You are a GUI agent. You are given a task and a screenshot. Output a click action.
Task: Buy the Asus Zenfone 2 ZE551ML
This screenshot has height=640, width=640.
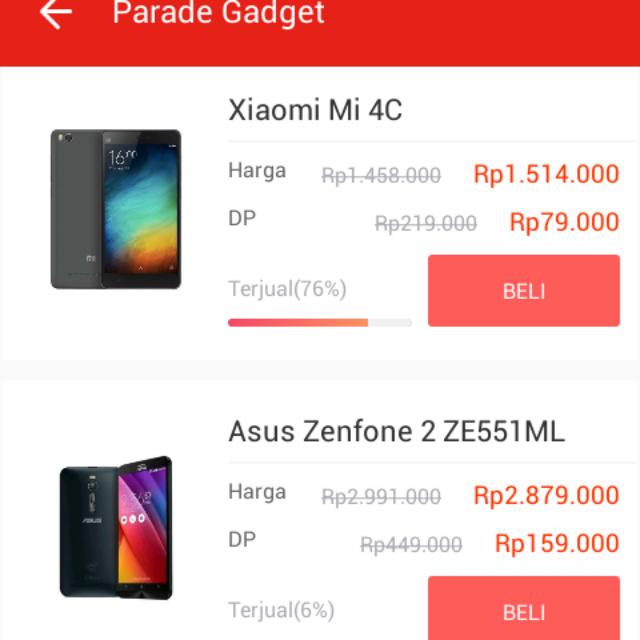click(524, 609)
